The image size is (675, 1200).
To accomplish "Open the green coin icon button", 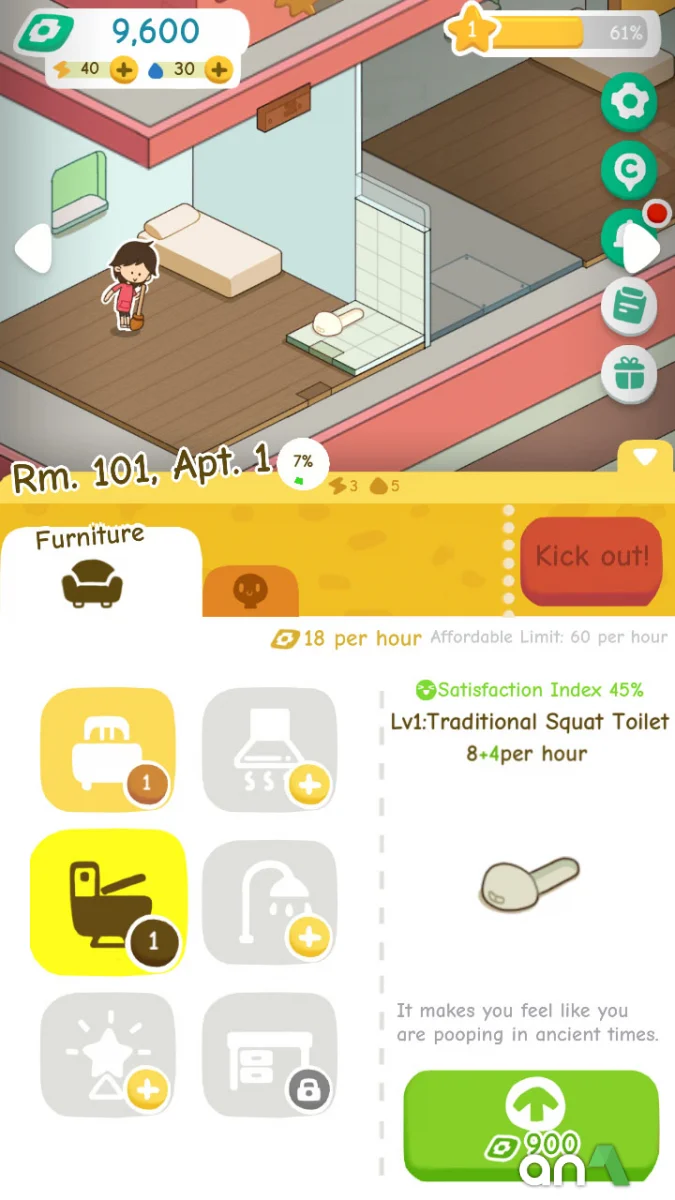I will [628, 172].
